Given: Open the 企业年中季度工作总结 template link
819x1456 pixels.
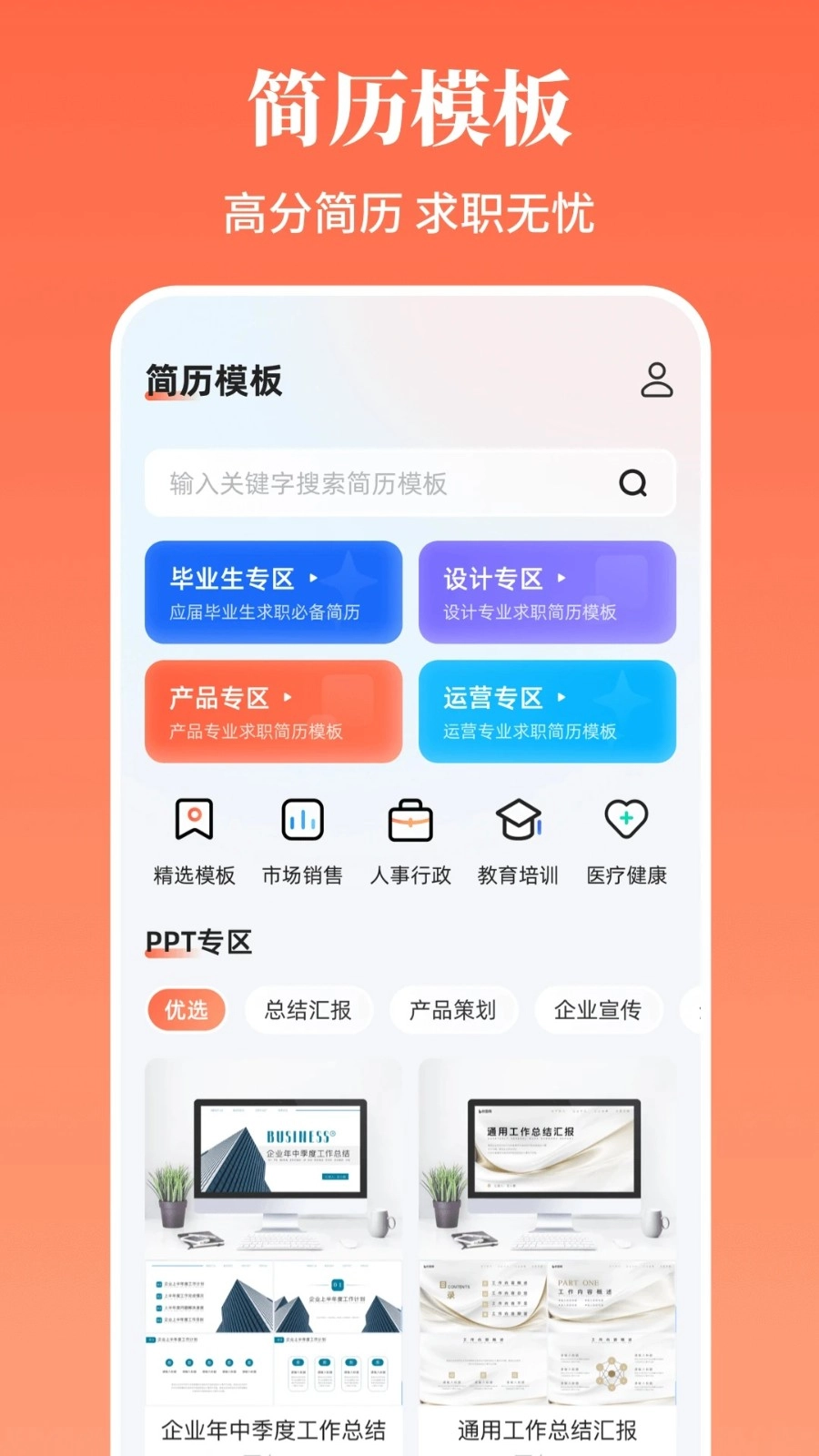Looking at the screenshot, I should pyautogui.click(x=273, y=1431).
